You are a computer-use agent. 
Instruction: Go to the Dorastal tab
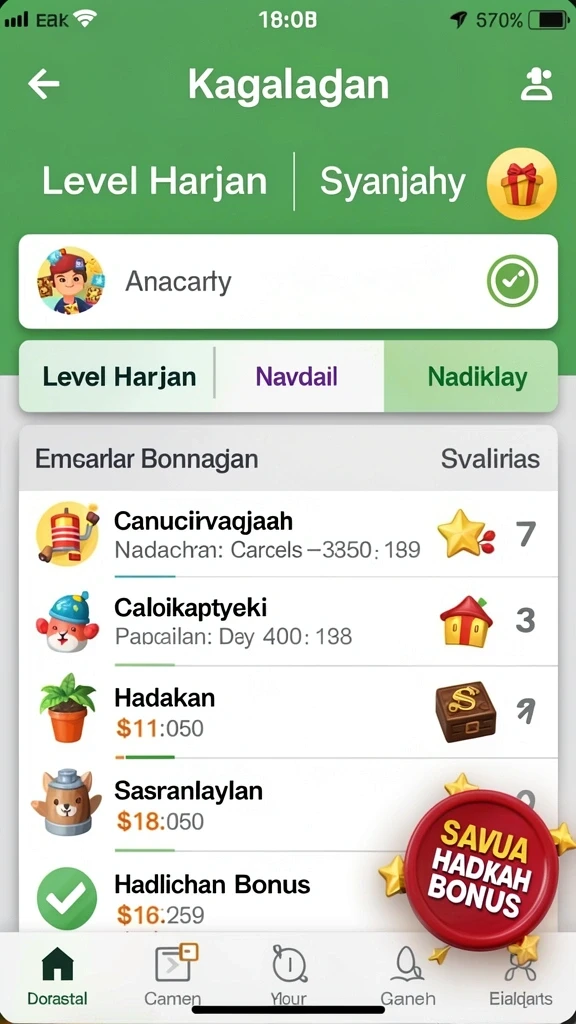57,976
